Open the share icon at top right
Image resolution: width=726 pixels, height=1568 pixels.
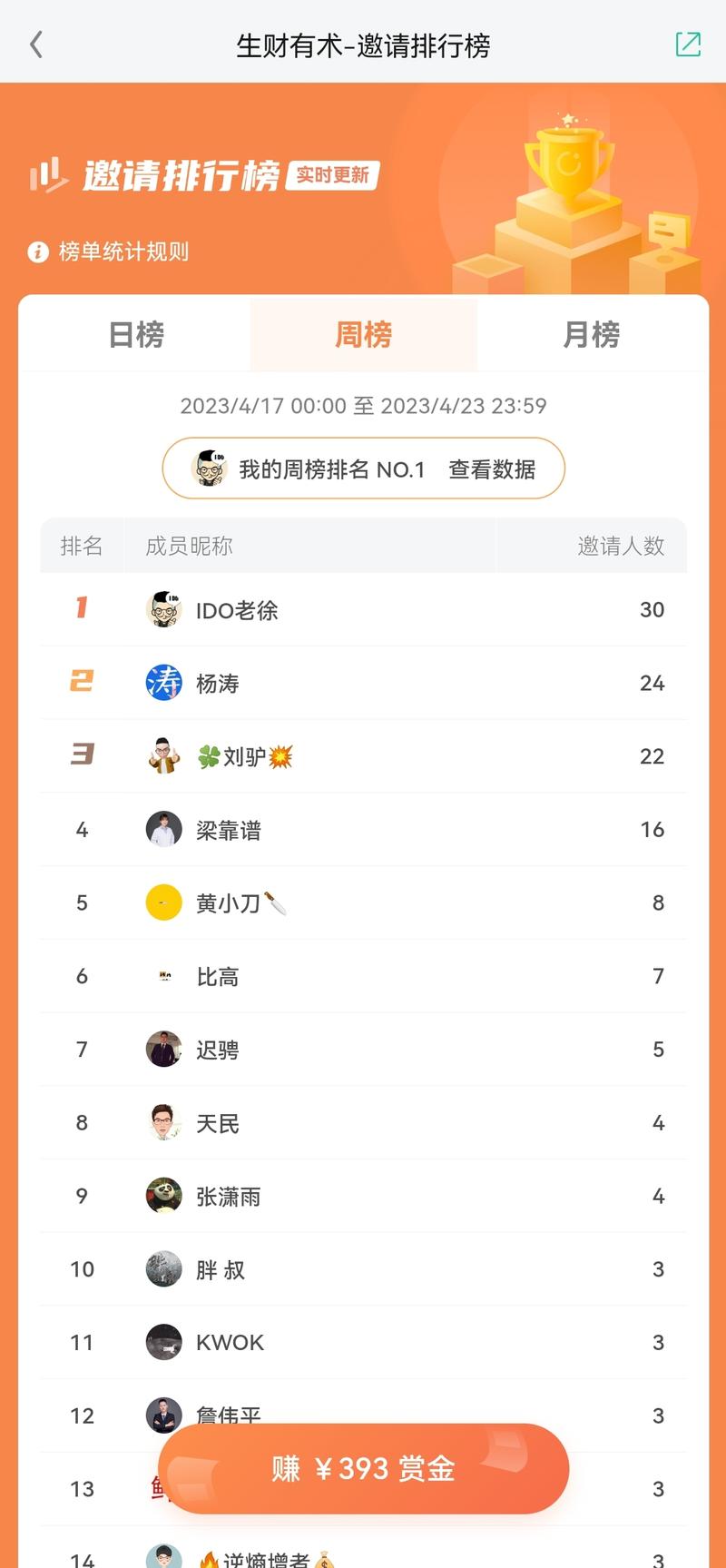click(690, 44)
